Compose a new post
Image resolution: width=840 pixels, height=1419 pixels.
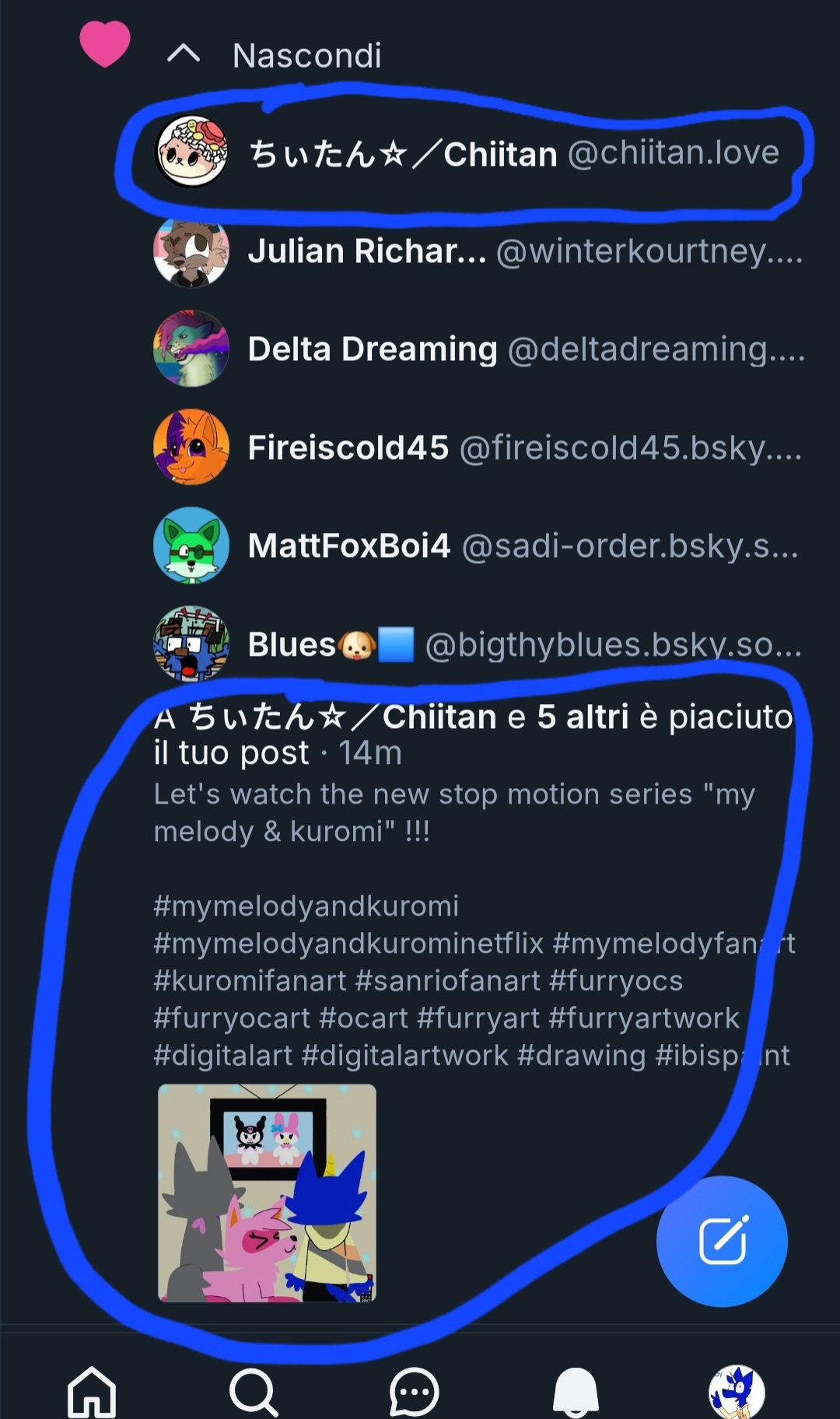pos(722,1240)
